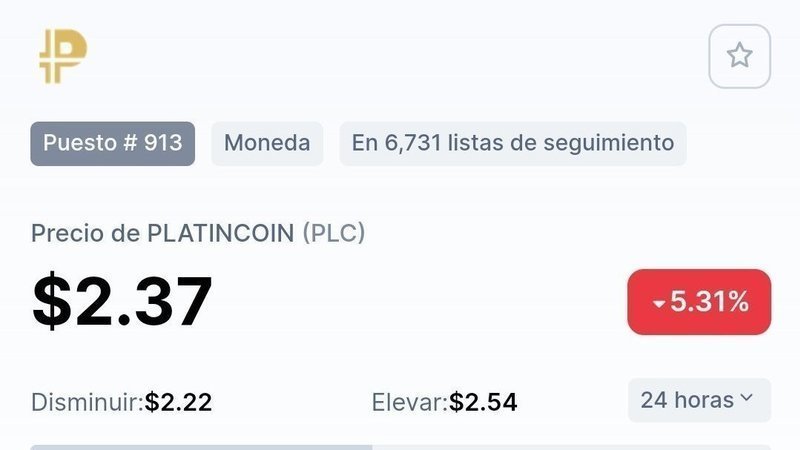Select the Moneda chip
The height and width of the screenshot is (450, 800).
[x=266, y=143]
